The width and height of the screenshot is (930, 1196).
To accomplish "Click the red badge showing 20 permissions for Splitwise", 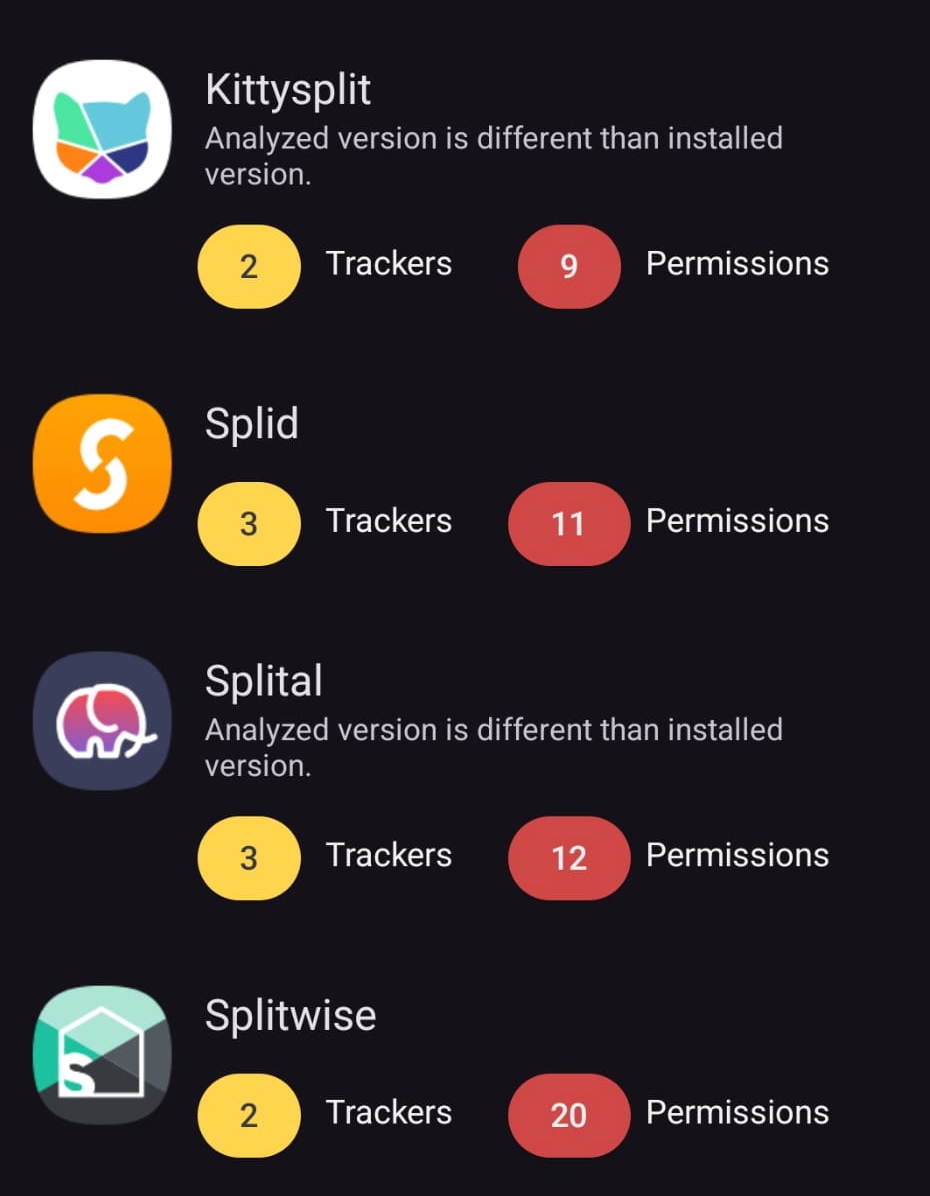I will tap(568, 1115).
